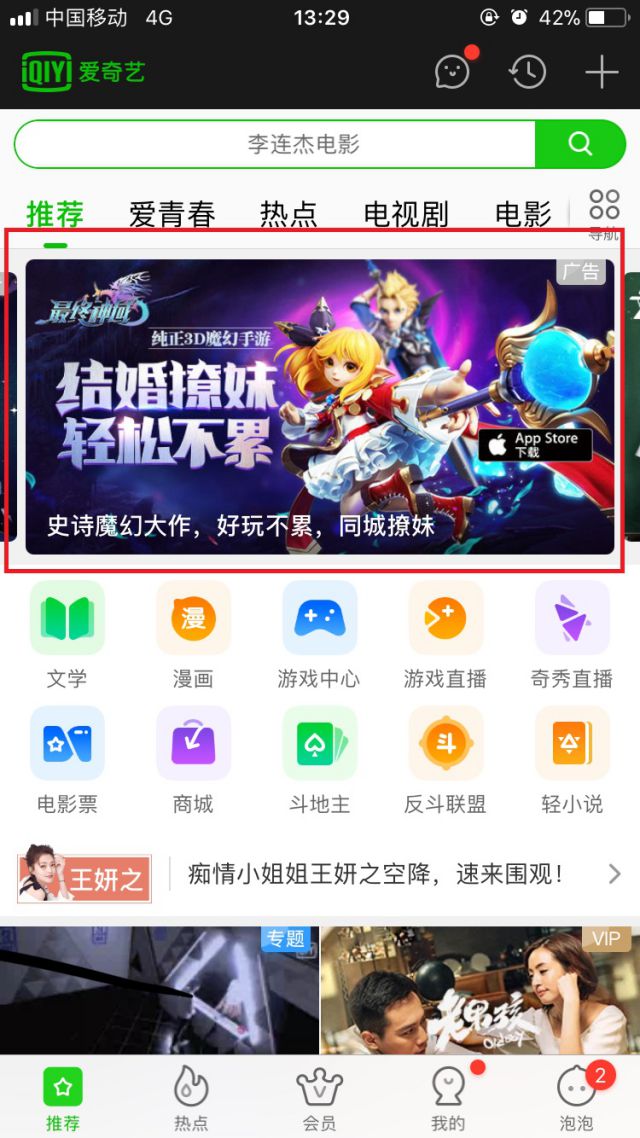Open the 导航 channel grid
The height and width of the screenshot is (1138, 640).
[x=604, y=214]
